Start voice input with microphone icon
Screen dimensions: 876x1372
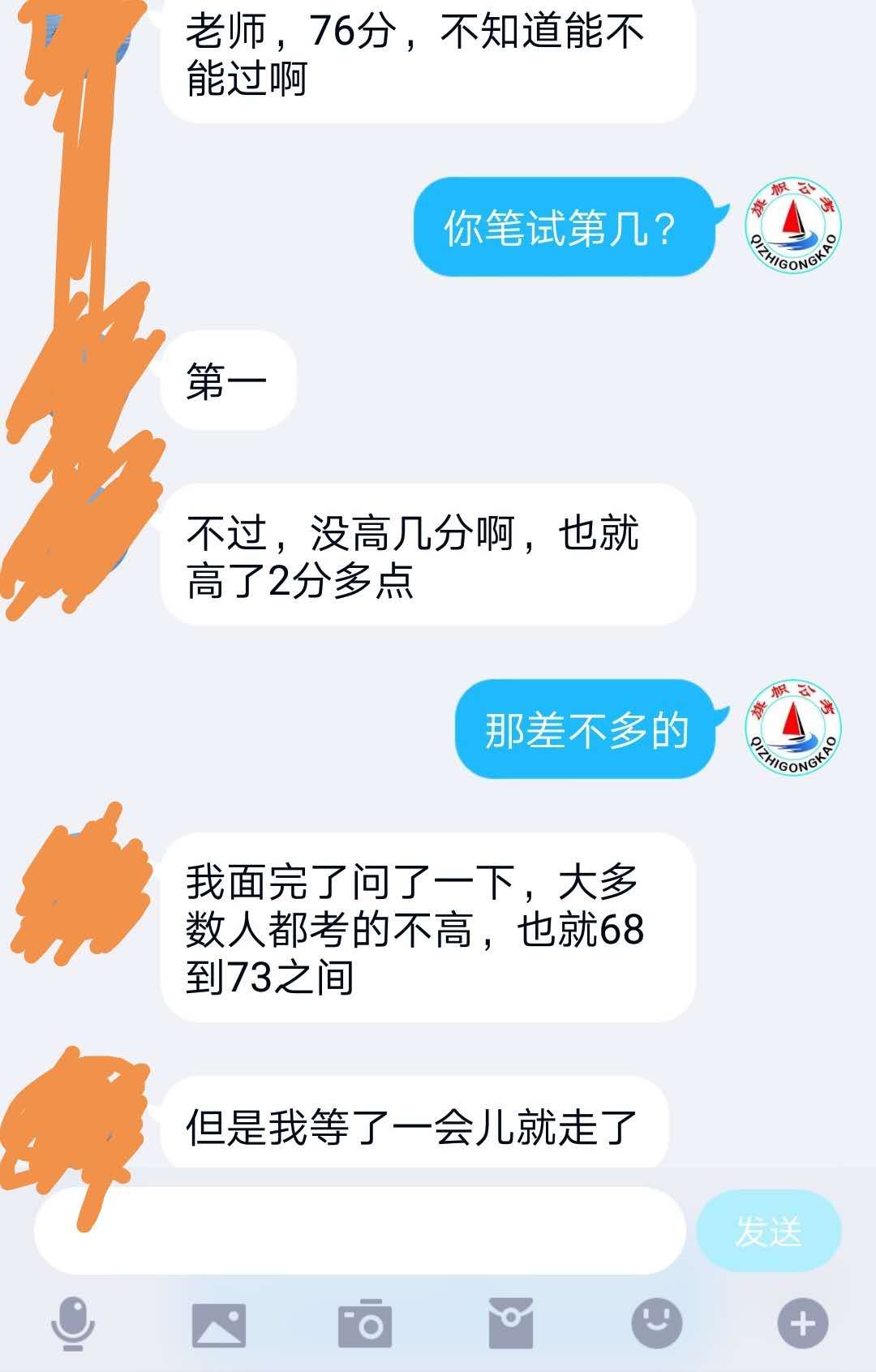(x=73, y=1323)
